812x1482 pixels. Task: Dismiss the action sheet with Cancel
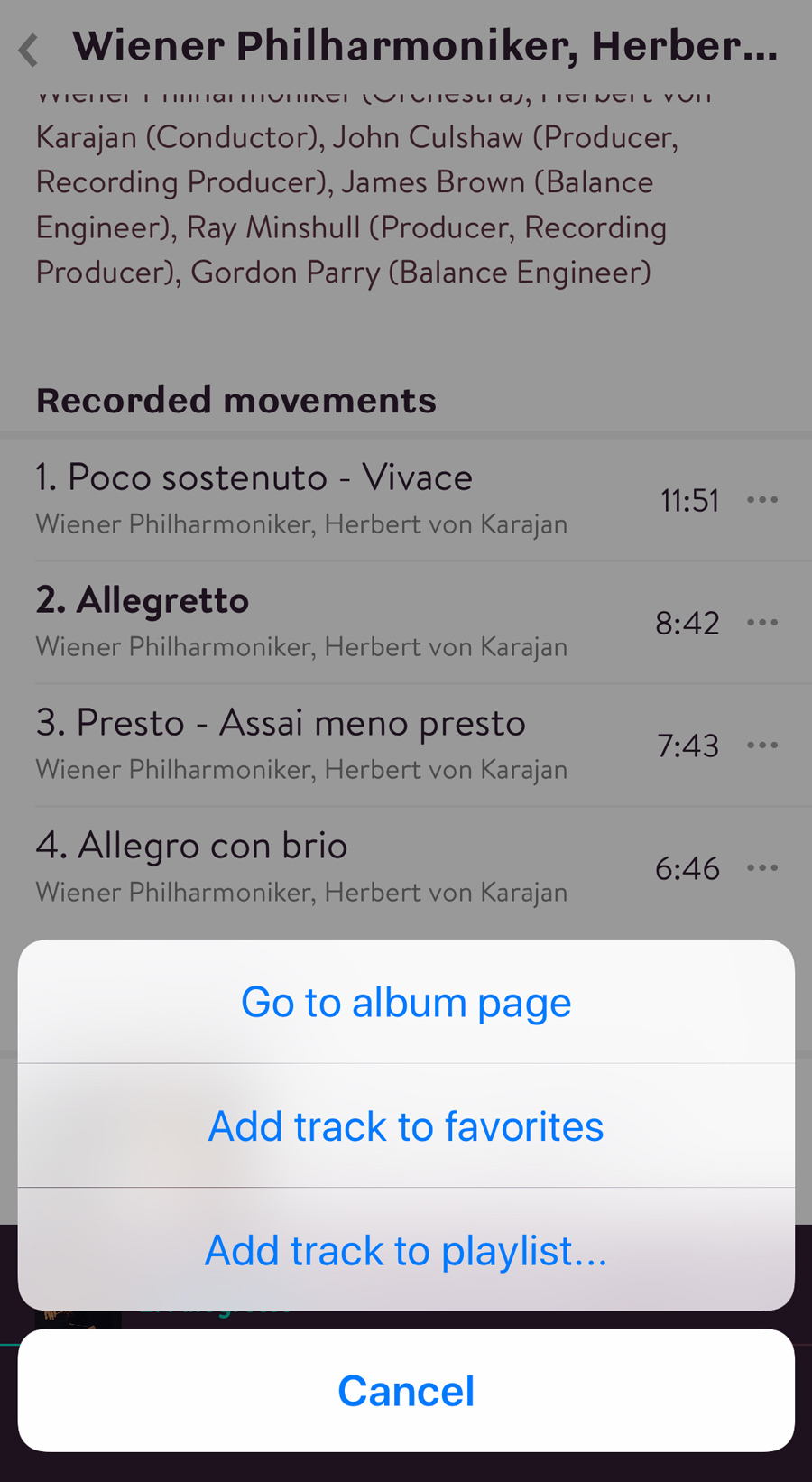406,1390
